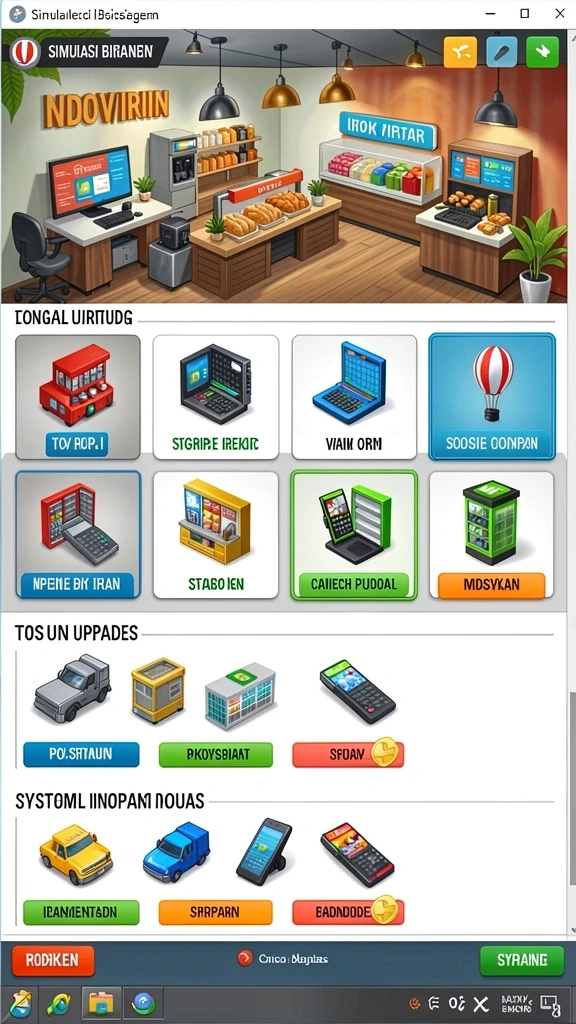This screenshot has height=1024, width=576.
Task: Choose the SOOSIE OONPAN balloon card
Action: 492,397
